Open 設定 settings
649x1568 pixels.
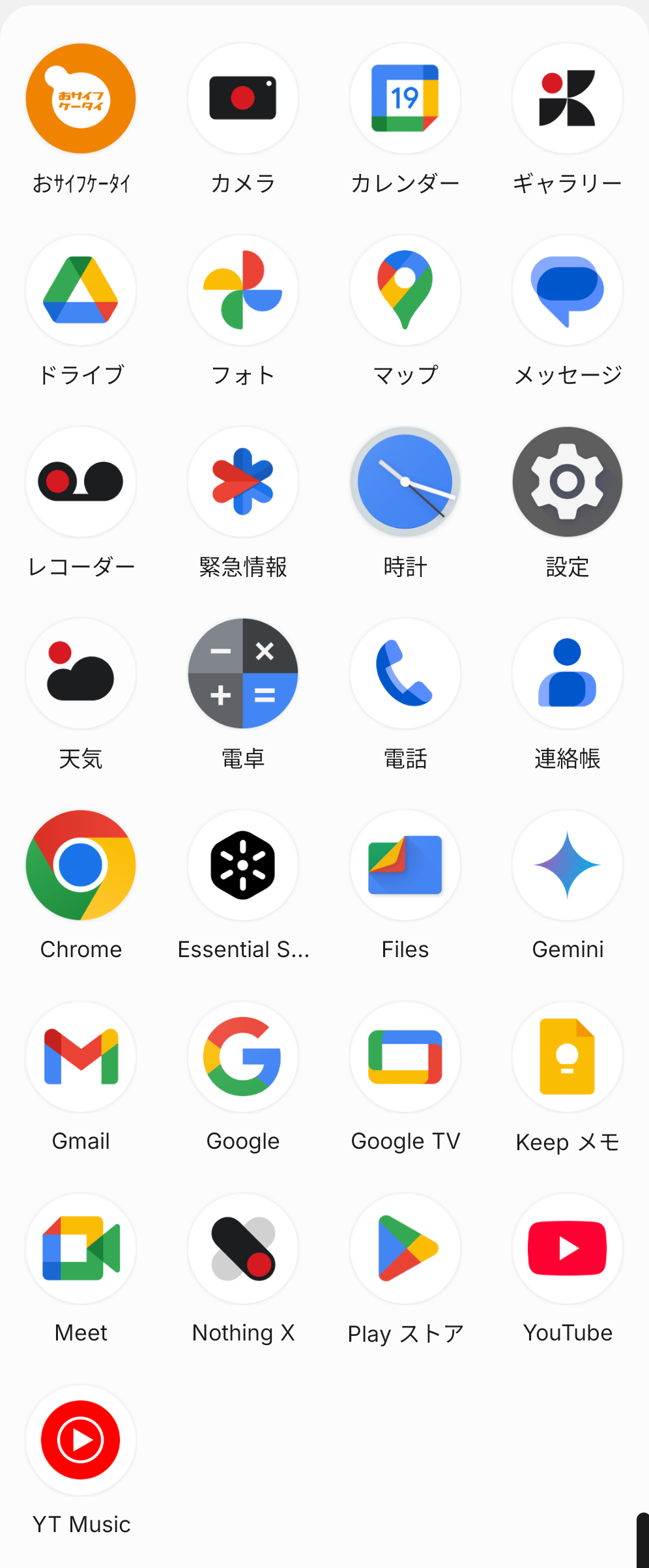click(x=568, y=482)
